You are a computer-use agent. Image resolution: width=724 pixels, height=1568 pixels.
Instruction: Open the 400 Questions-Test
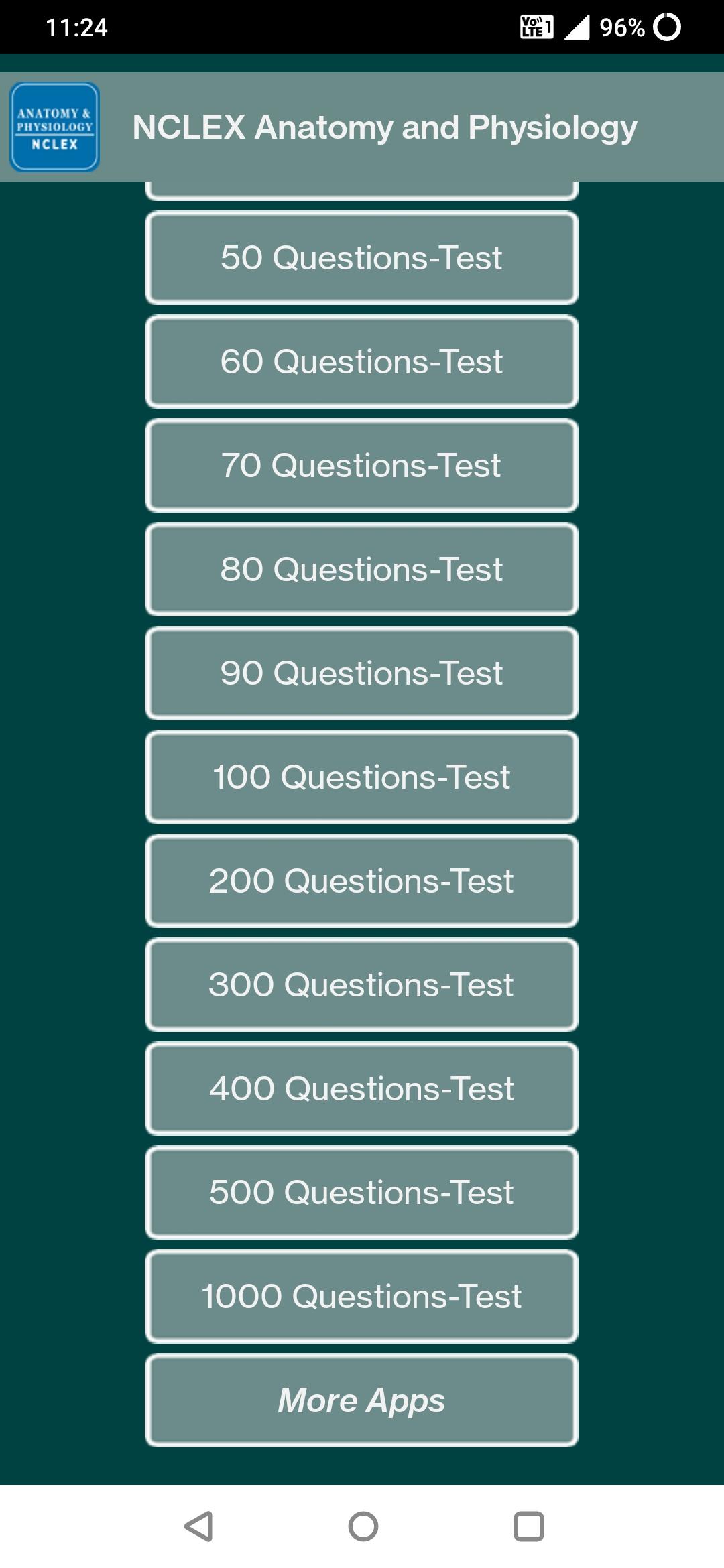(x=361, y=1089)
